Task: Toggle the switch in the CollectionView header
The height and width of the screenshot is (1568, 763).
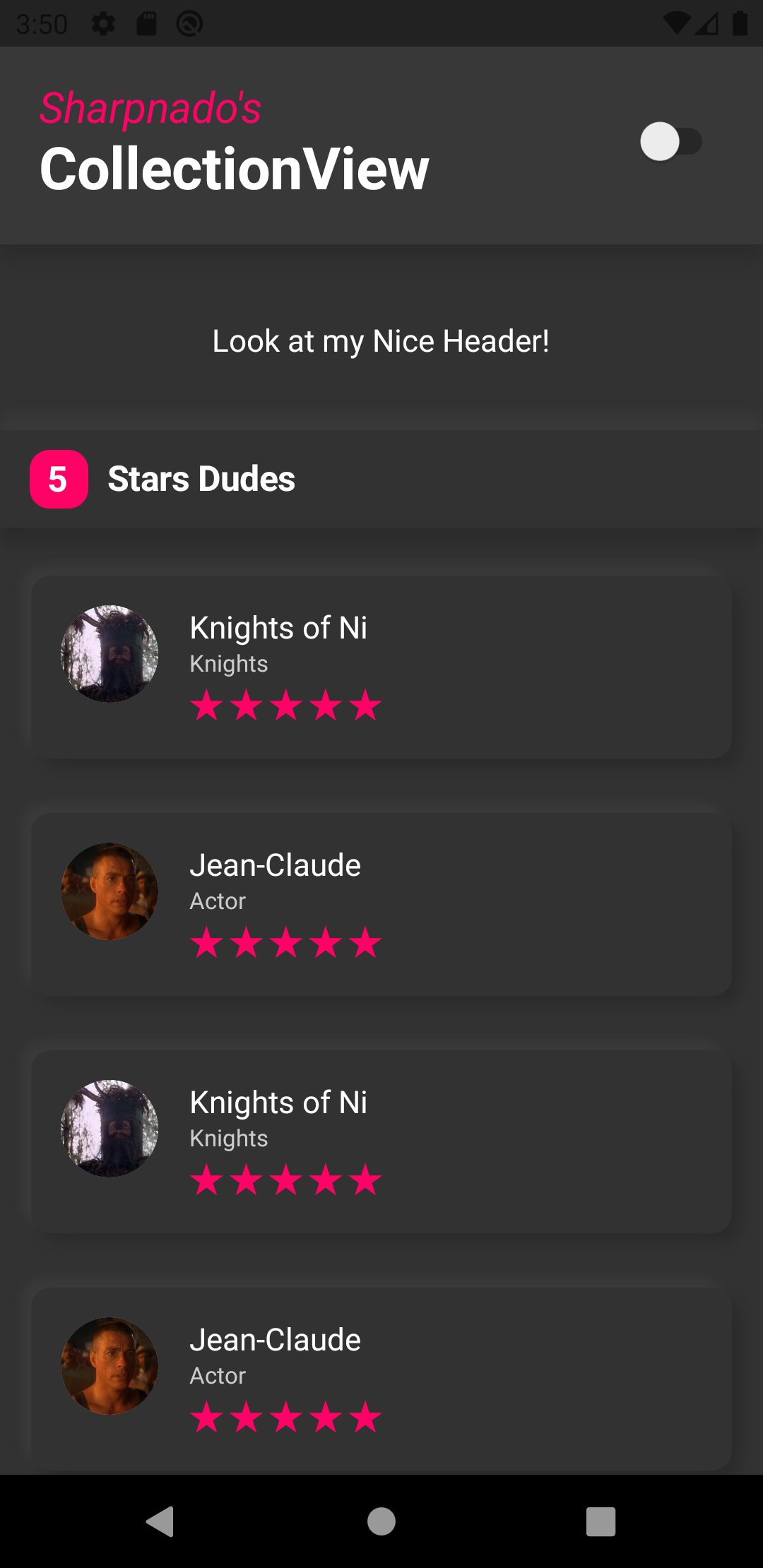Action: (x=670, y=142)
